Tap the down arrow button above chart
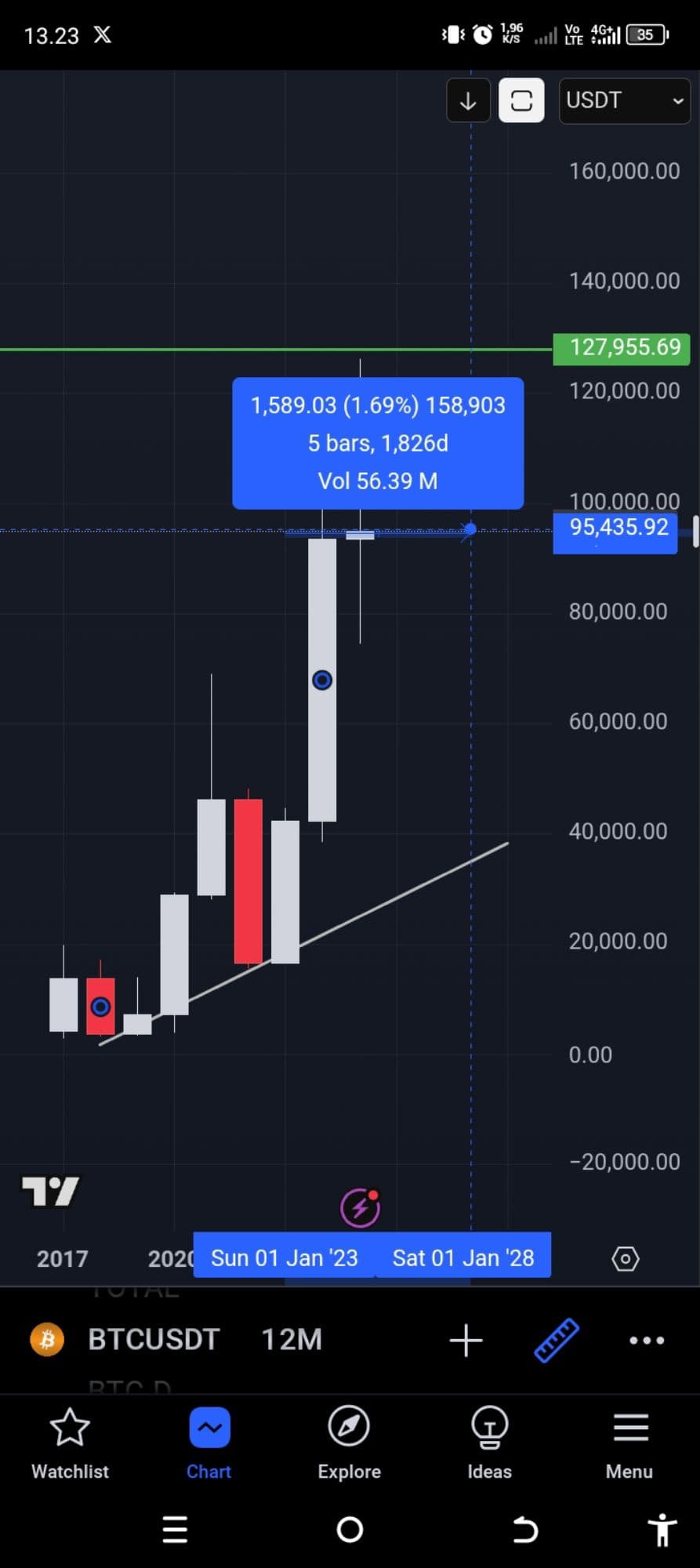Screen dimensions: 700x1568 click(x=468, y=101)
